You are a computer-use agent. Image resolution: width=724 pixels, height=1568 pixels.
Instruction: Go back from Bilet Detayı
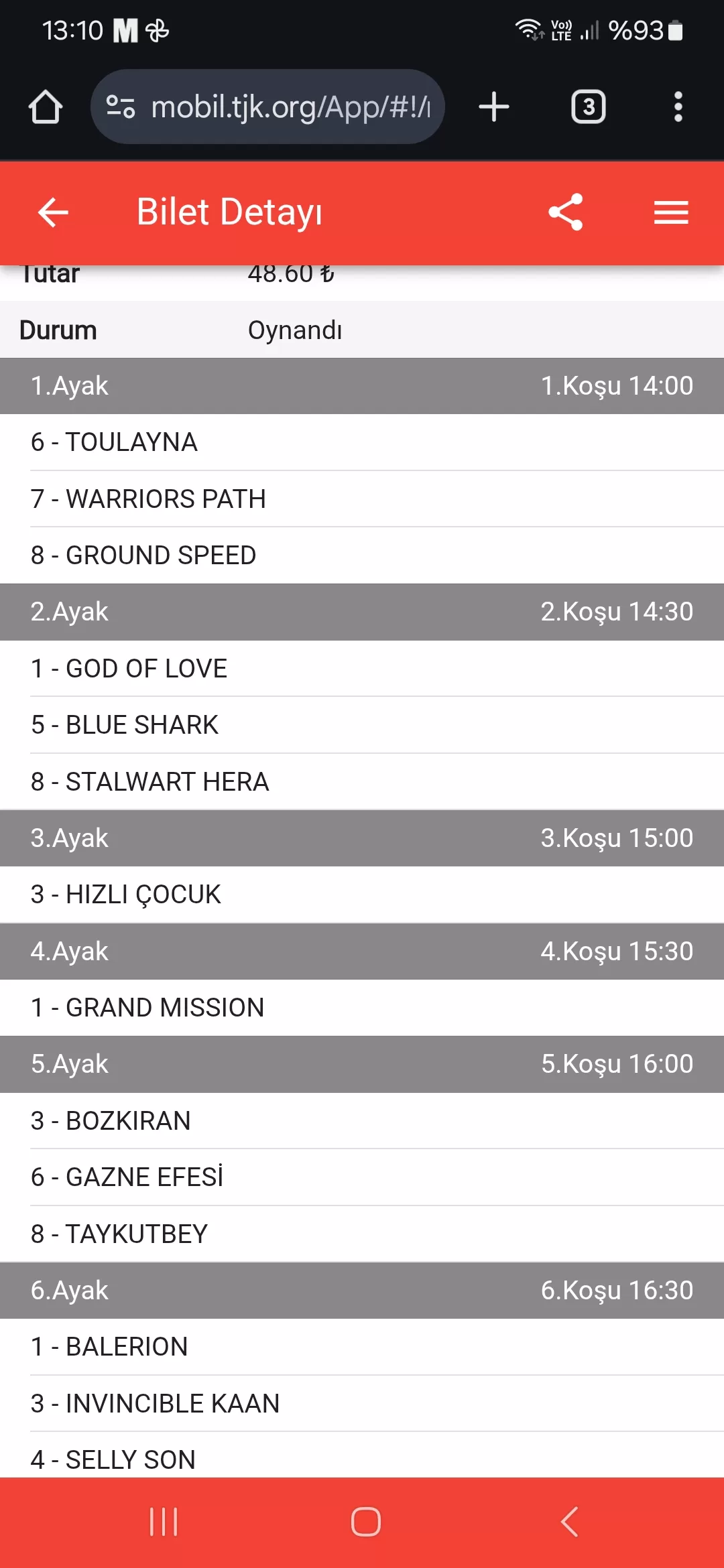pyautogui.click(x=53, y=213)
